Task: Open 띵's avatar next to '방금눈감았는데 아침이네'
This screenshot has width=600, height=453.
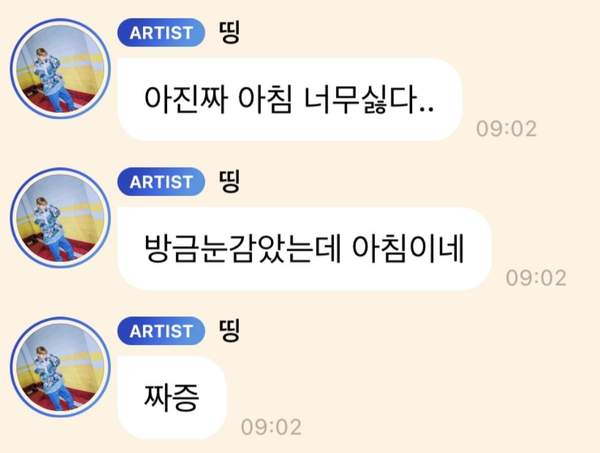Action: [x=53, y=223]
